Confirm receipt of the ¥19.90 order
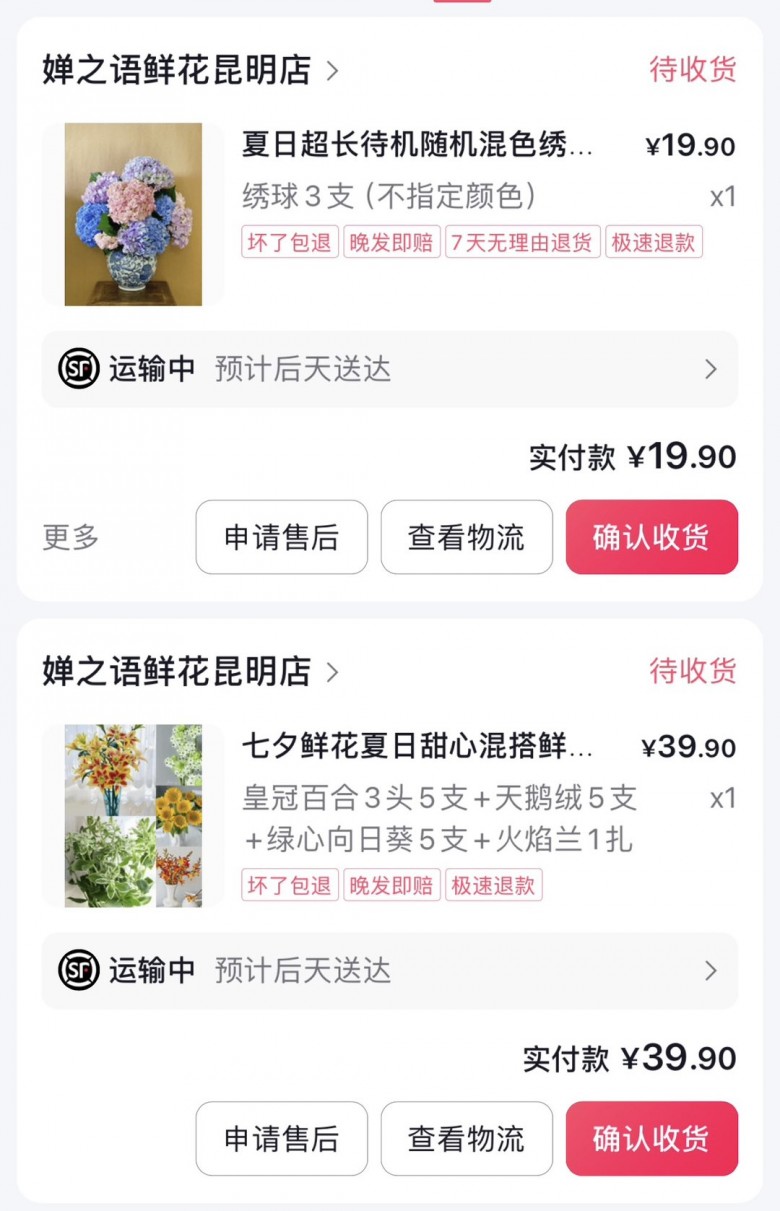This screenshot has height=1211, width=780. click(651, 537)
